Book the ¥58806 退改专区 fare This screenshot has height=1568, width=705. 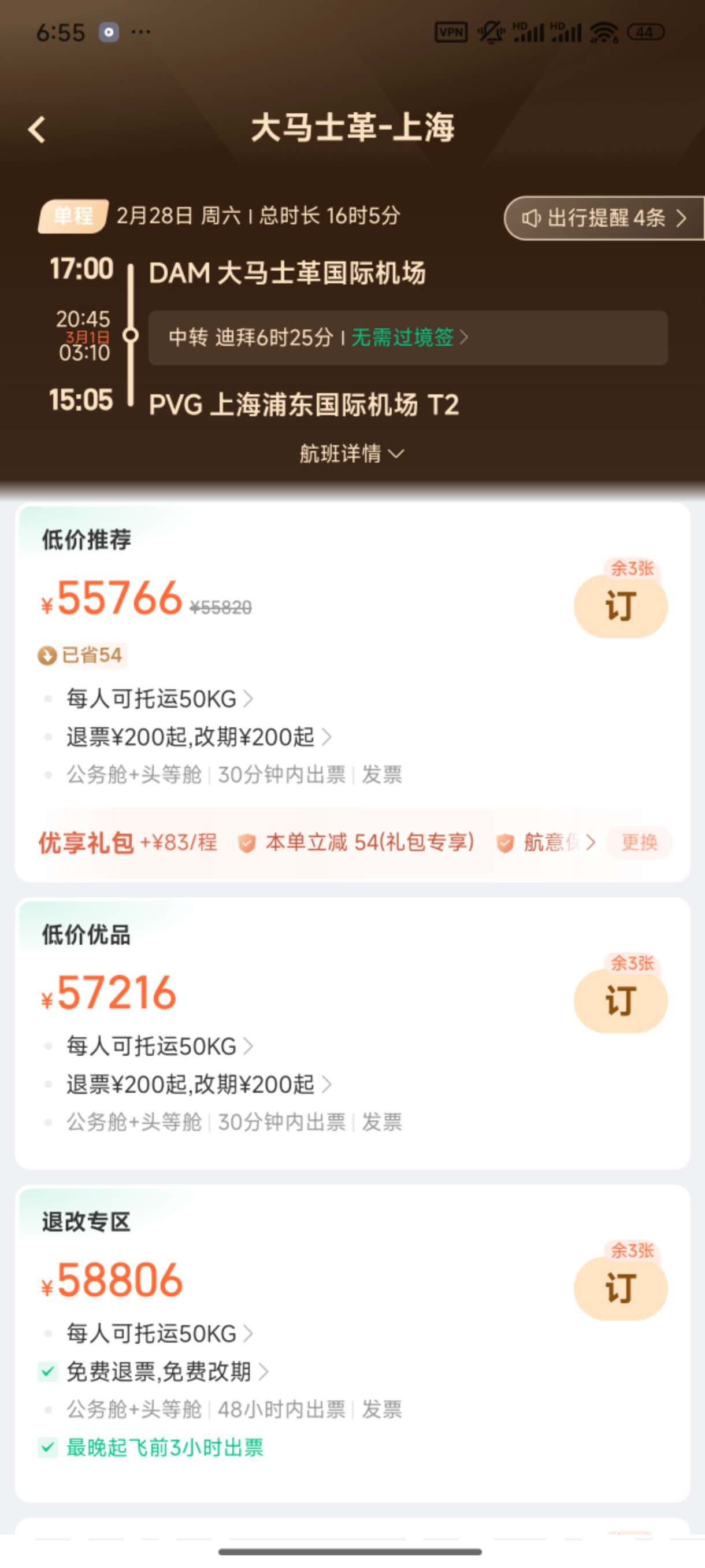(x=620, y=1288)
